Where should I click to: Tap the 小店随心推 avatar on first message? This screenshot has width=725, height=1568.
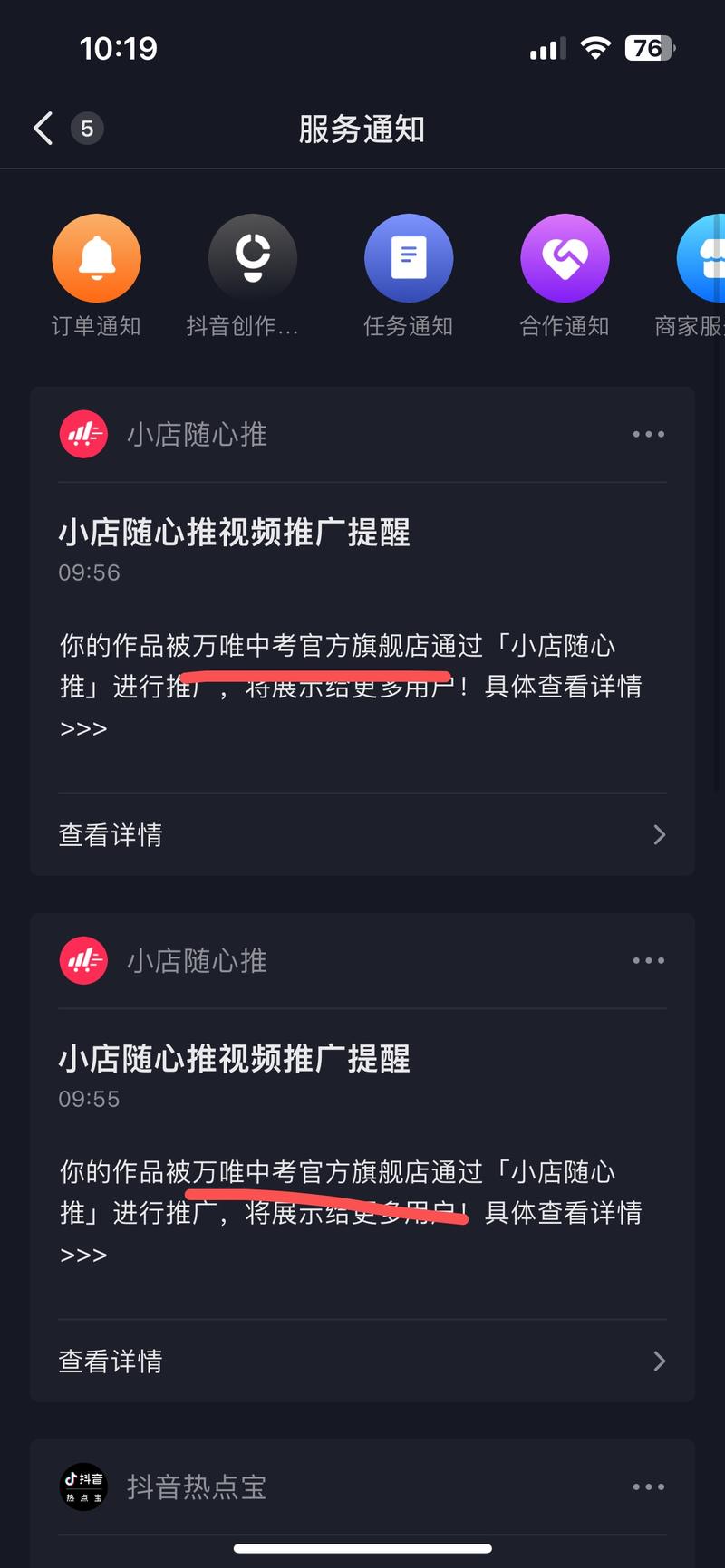pyautogui.click(x=83, y=434)
